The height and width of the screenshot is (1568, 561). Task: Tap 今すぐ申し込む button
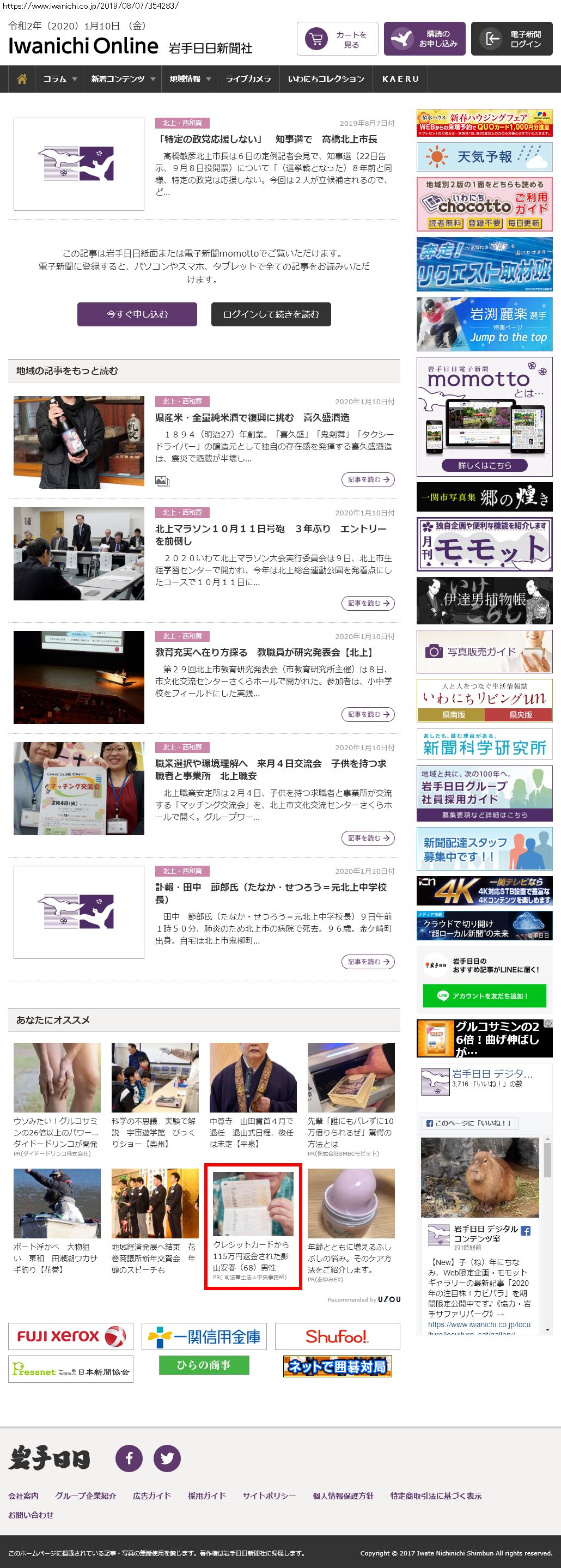(x=137, y=315)
